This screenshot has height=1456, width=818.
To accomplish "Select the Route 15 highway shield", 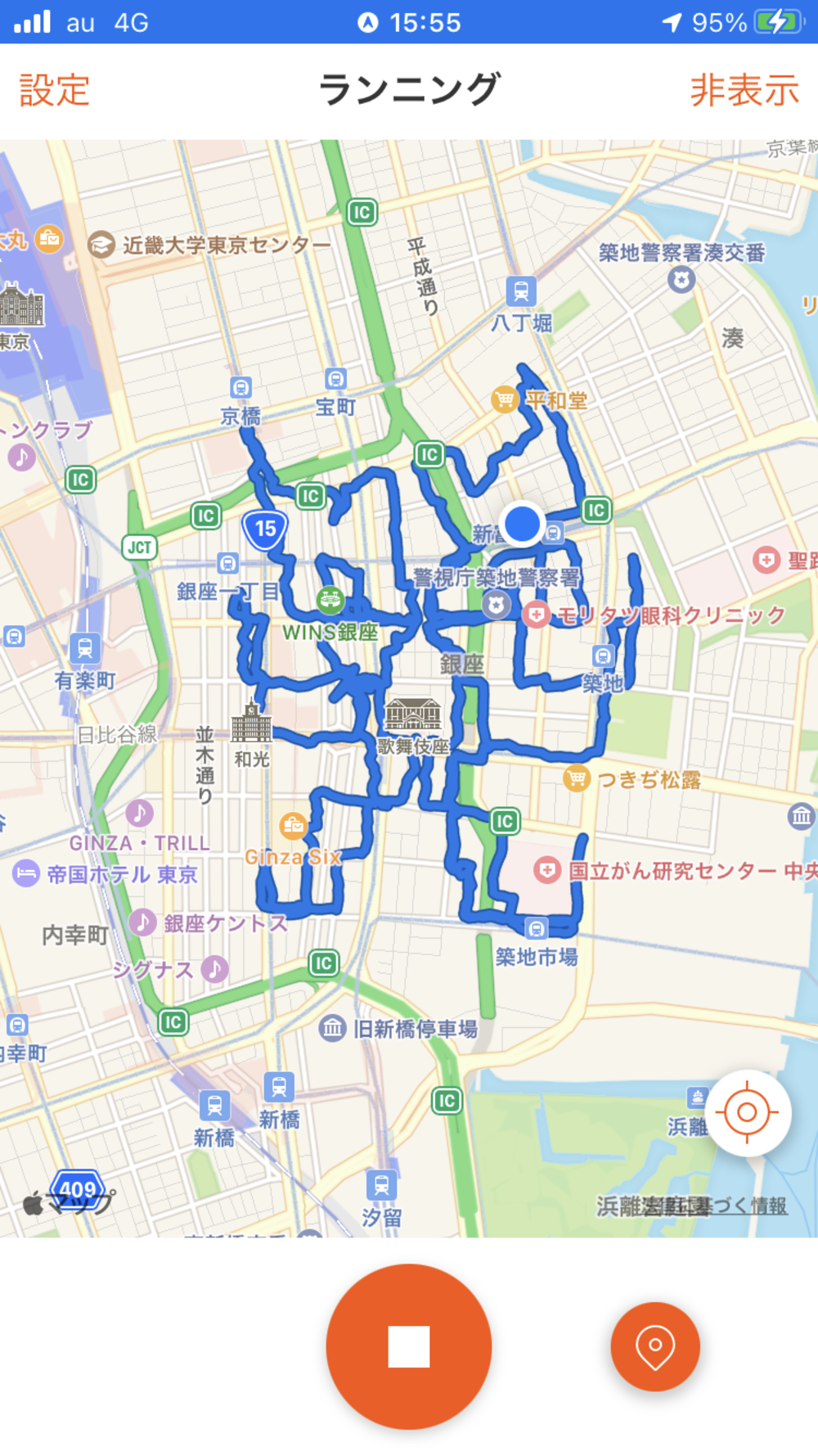I will 263,530.
